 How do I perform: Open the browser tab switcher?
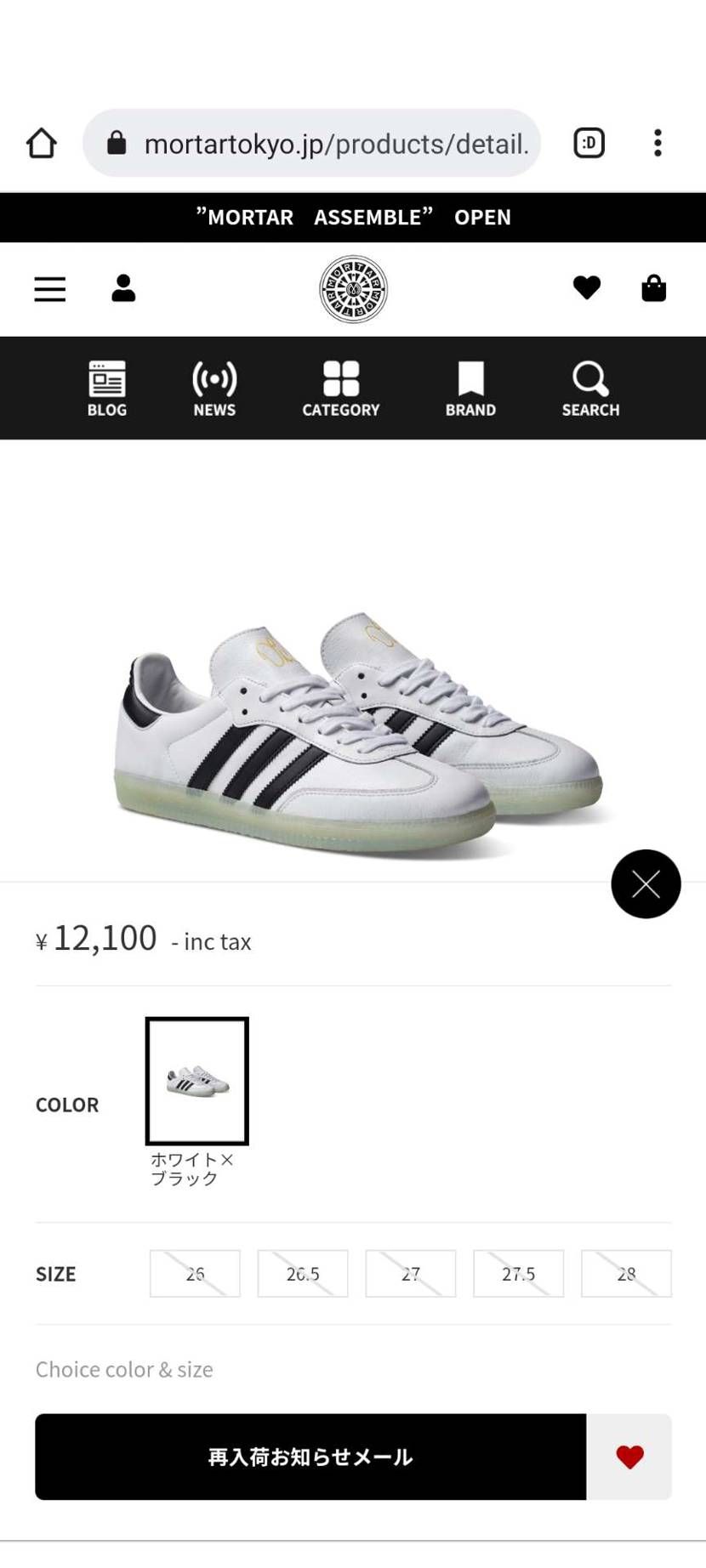pos(589,143)
